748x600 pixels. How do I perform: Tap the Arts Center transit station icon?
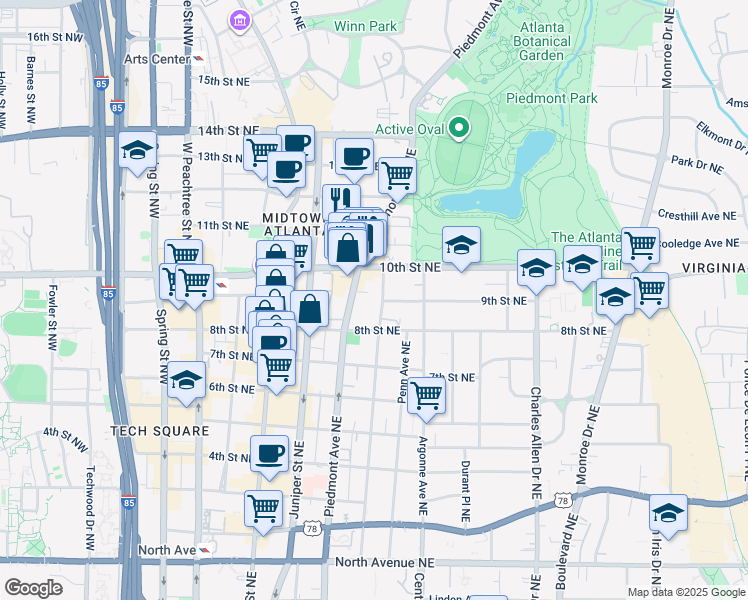click(199, 59)
